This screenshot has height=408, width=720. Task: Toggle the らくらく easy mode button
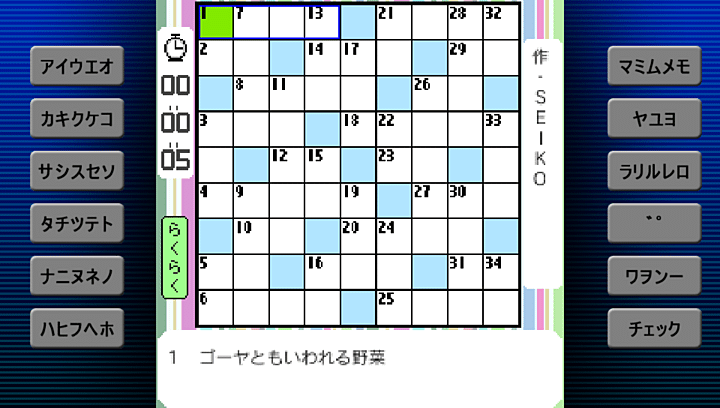(x=175, y=257)
